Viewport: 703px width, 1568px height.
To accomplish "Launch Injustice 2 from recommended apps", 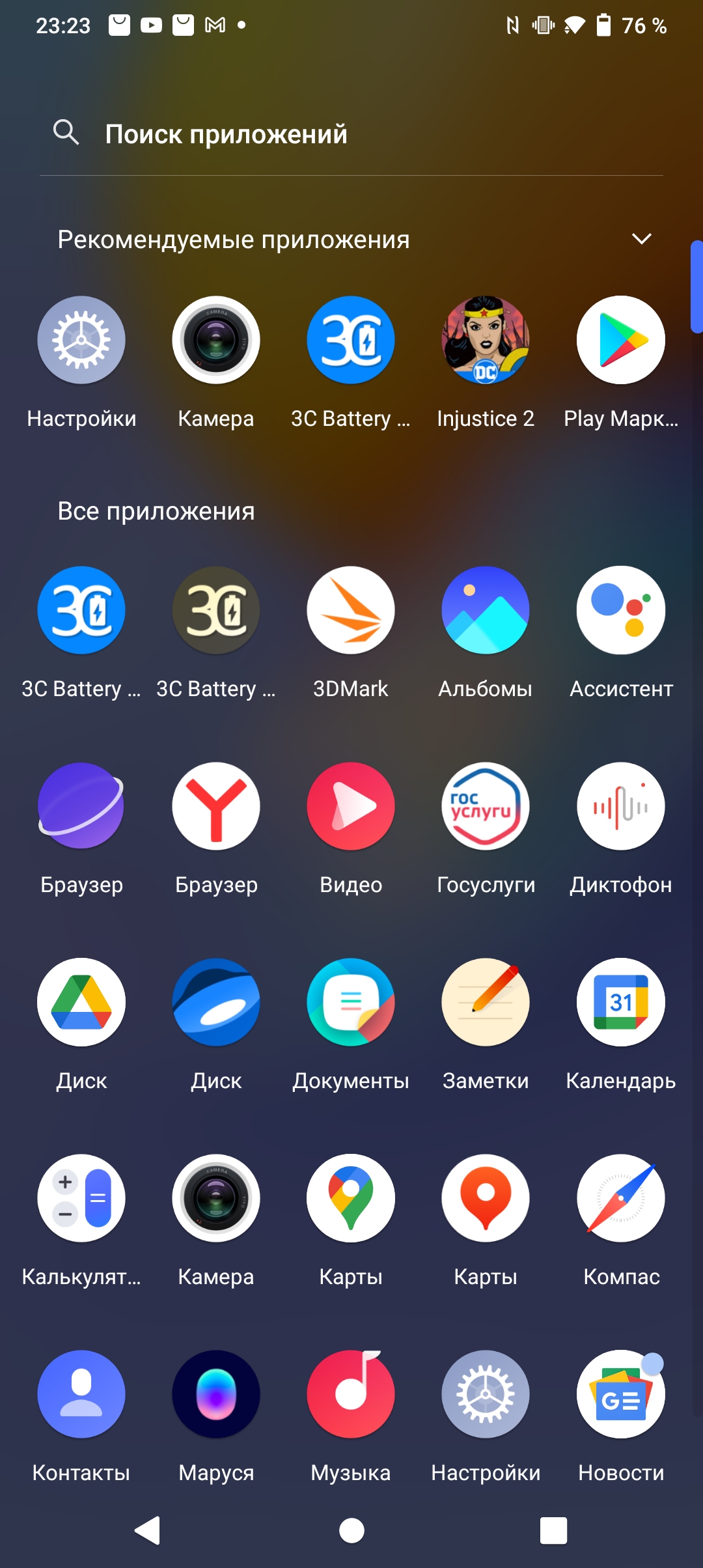I will [x=486, y=341].
